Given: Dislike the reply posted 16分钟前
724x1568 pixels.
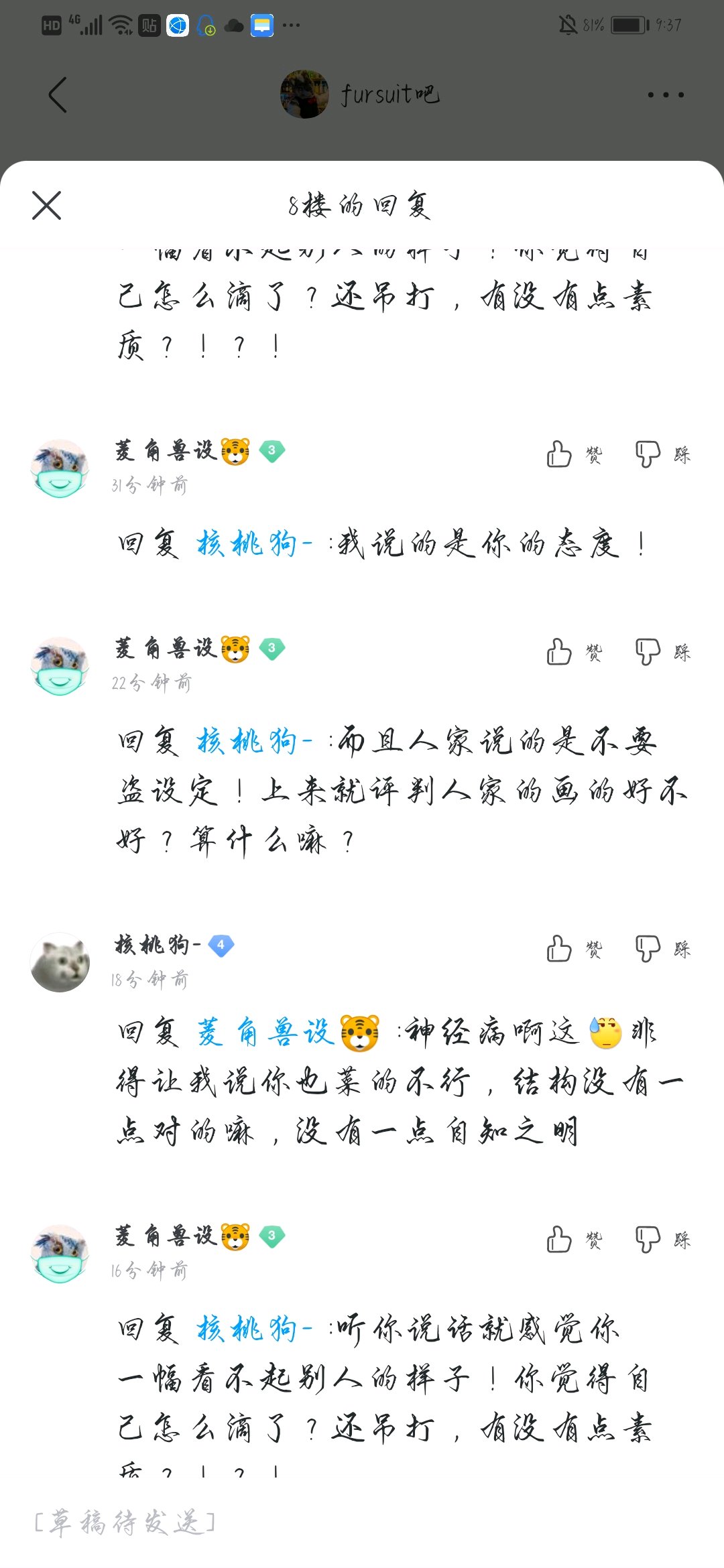Looking at the screenshot, I should [648, 1240].
